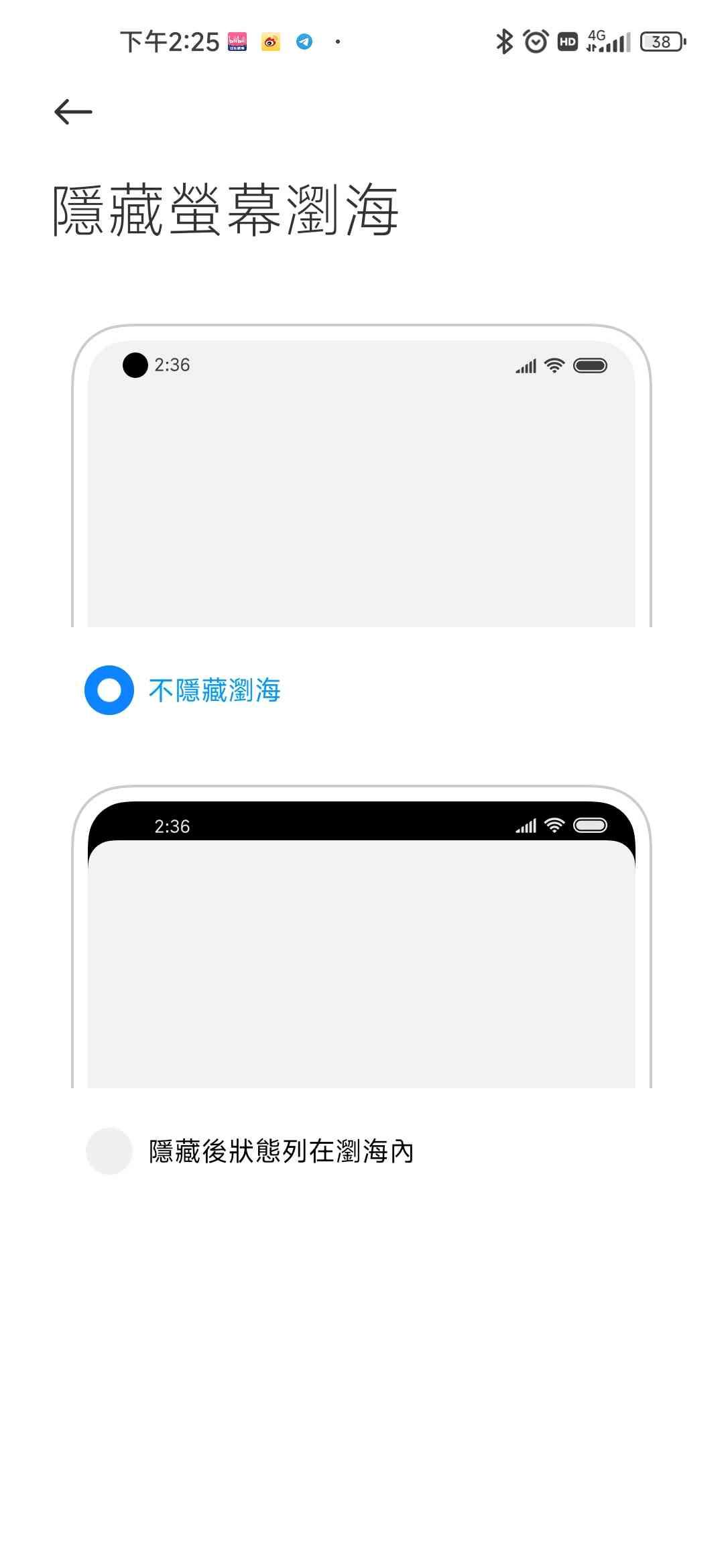This screenshot has width=724, height=1568.
Task: Select the 不隱藏瀏海 radio option
Action: (x=109, y=690)
